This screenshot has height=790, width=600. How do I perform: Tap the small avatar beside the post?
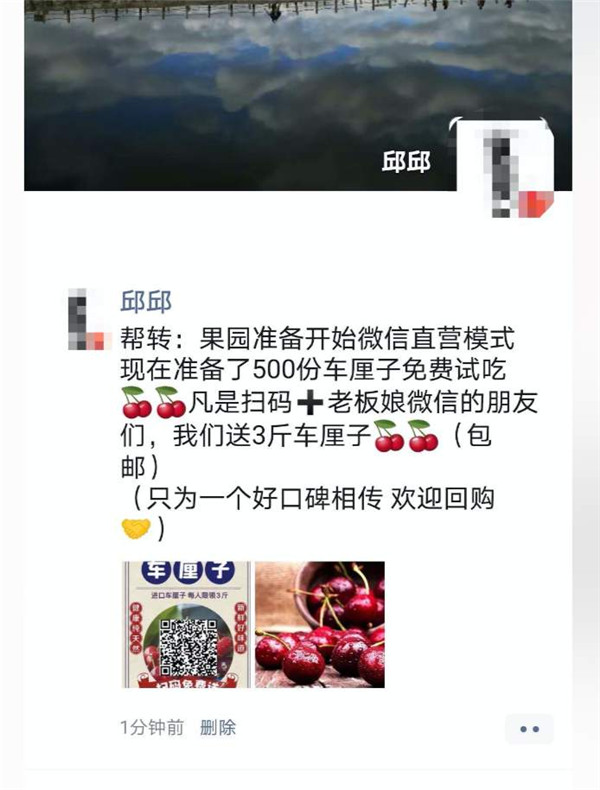(x=86, y=318)
